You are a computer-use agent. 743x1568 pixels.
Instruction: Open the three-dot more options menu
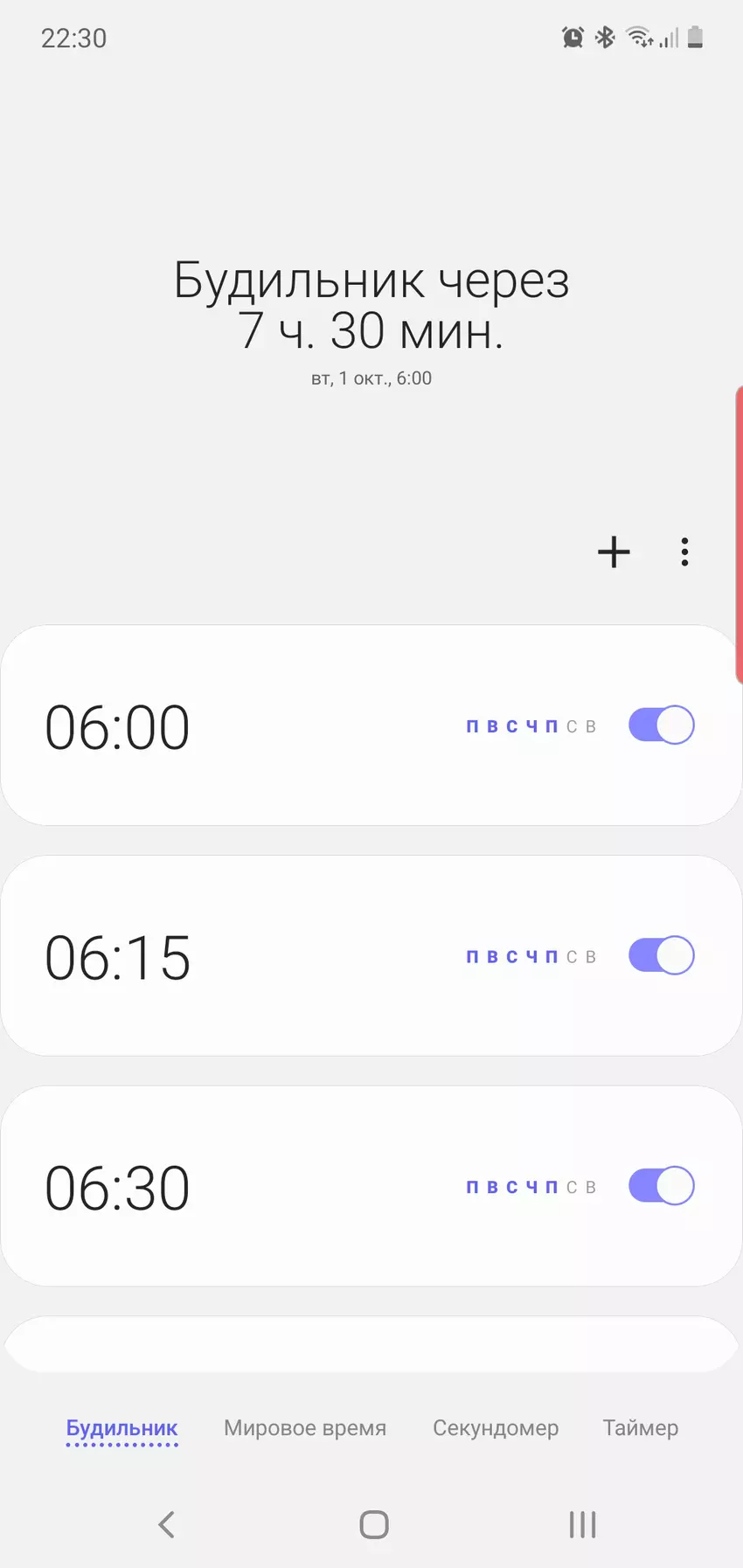(684, 552)
